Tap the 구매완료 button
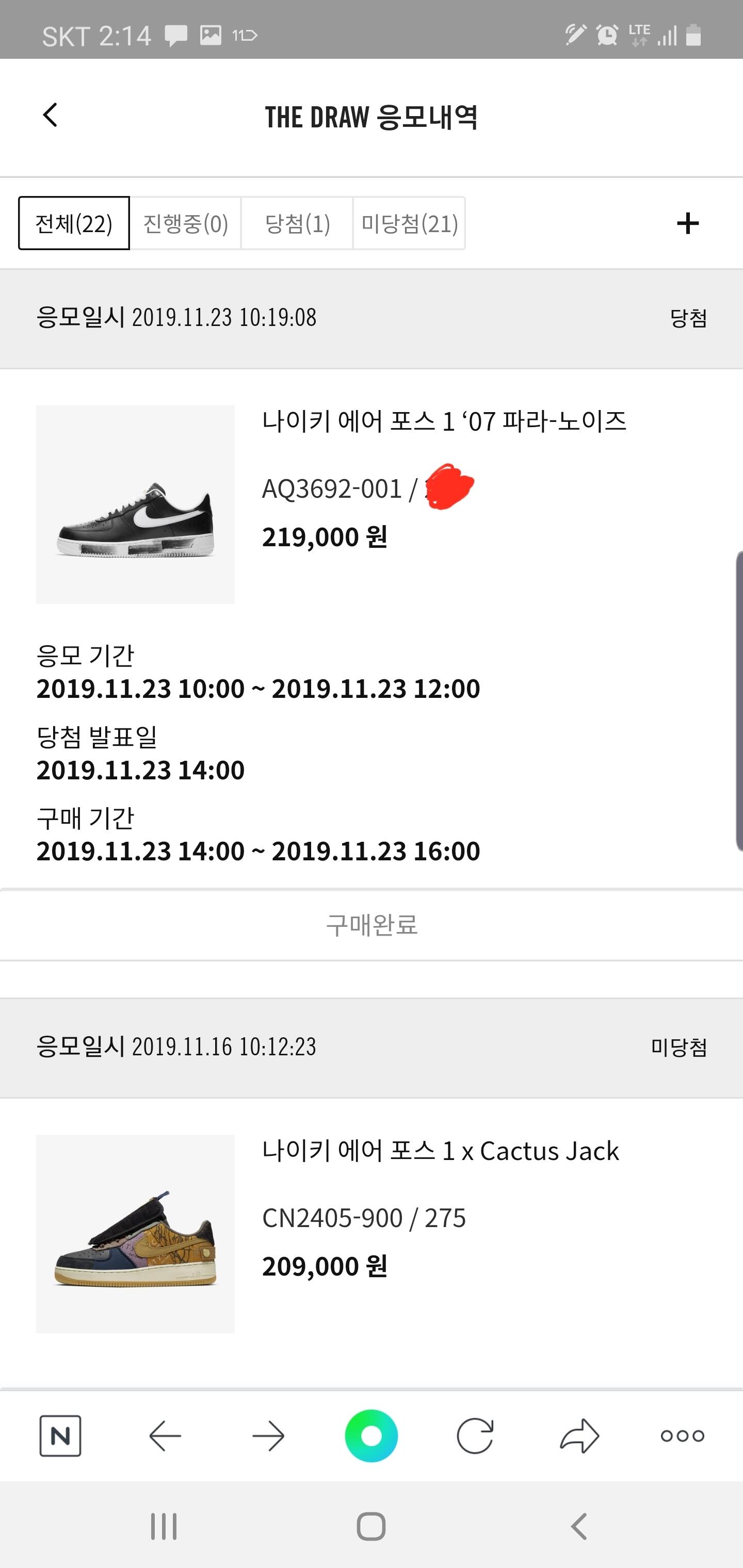Screen dimensions: 743x1568 pyautogui.click(x=372, y=925)
